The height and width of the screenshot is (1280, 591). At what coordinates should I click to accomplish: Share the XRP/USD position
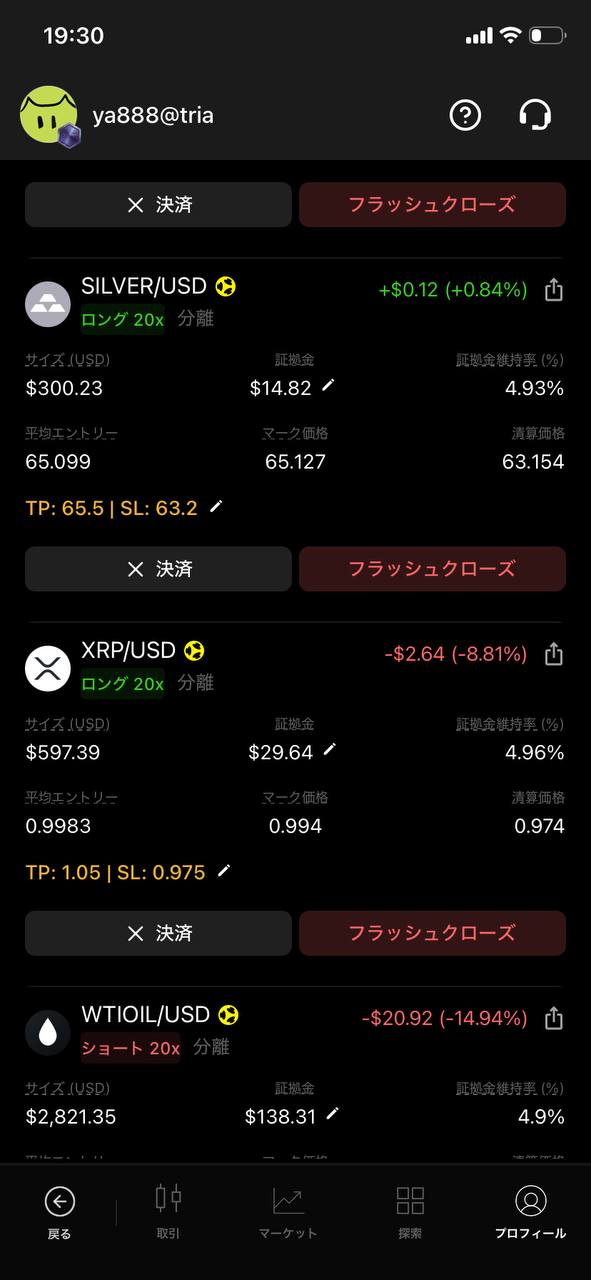(x=554, y=654)
